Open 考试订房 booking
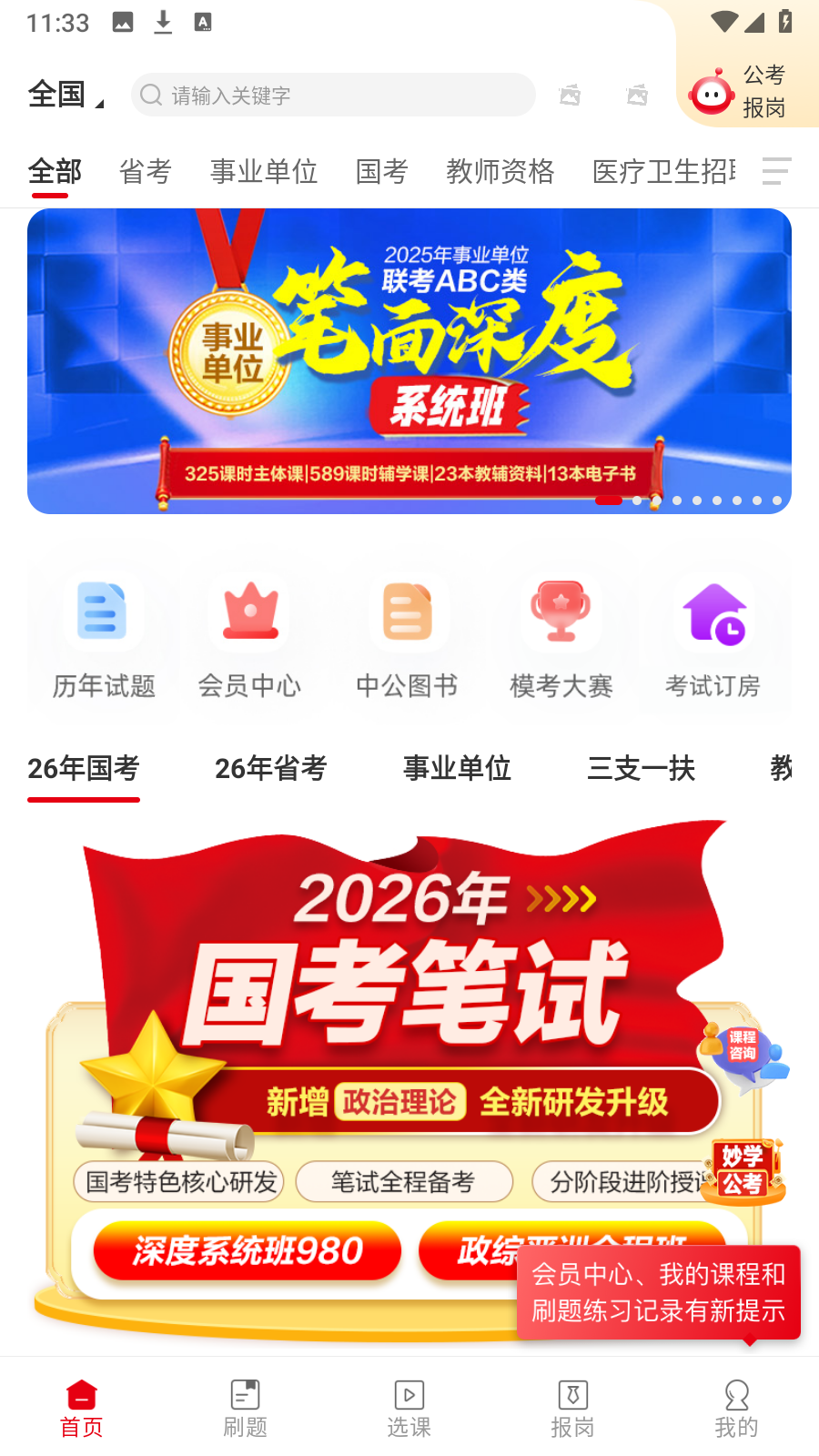The image size is (819, 1456). (713, 639)
